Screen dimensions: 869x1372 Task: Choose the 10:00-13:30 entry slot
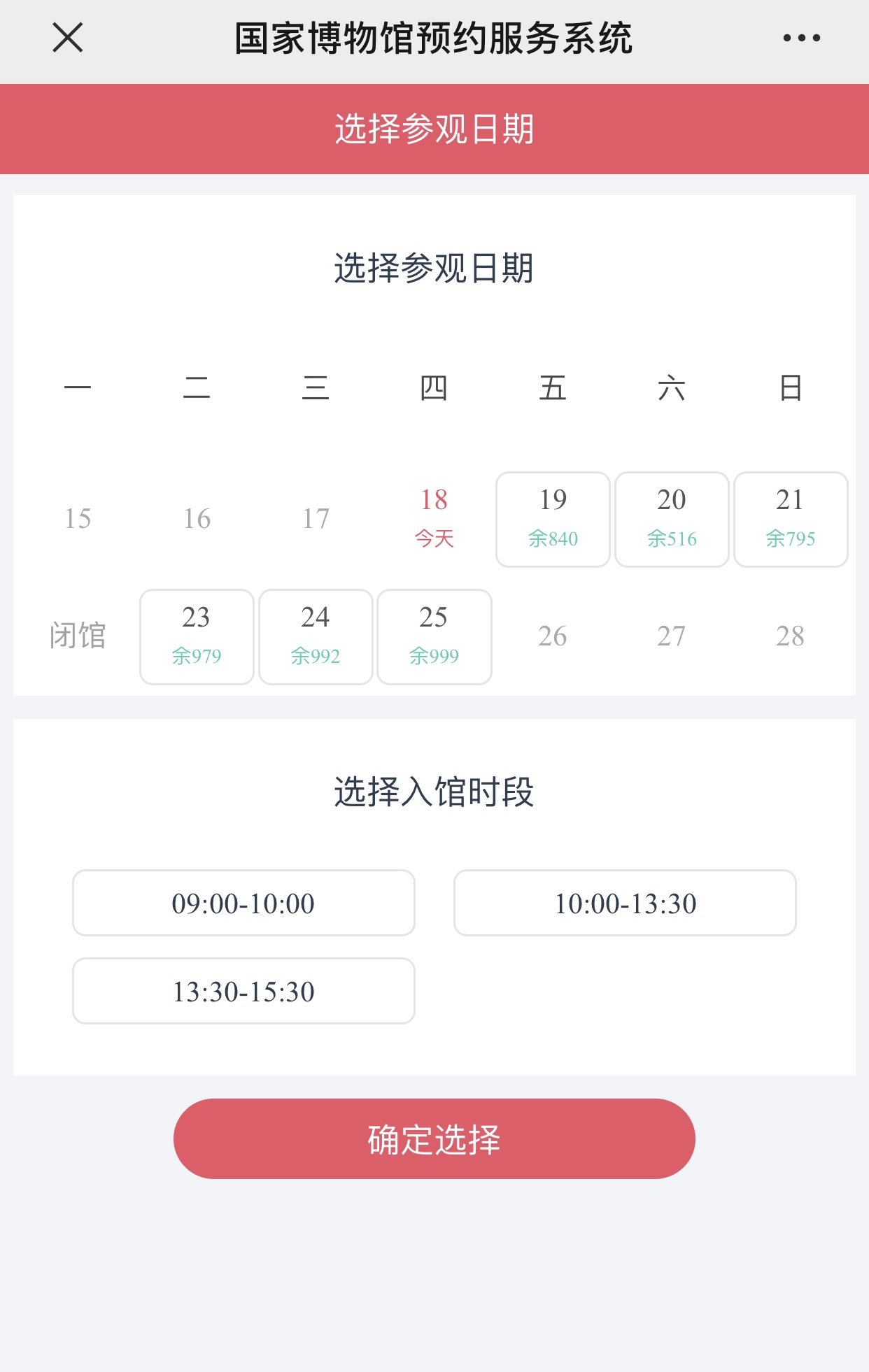(x=625, y=903)
